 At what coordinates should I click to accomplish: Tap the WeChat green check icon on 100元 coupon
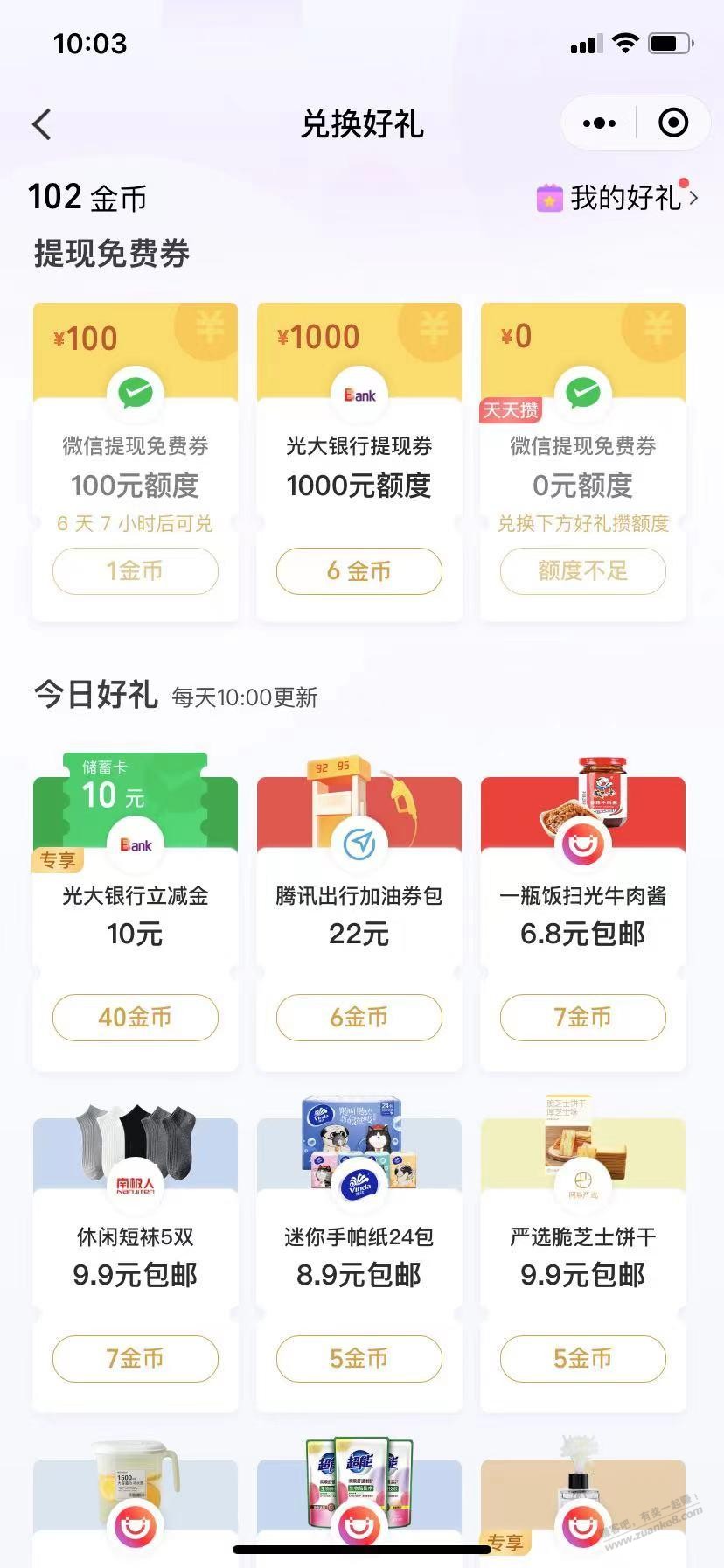point(135,393)
